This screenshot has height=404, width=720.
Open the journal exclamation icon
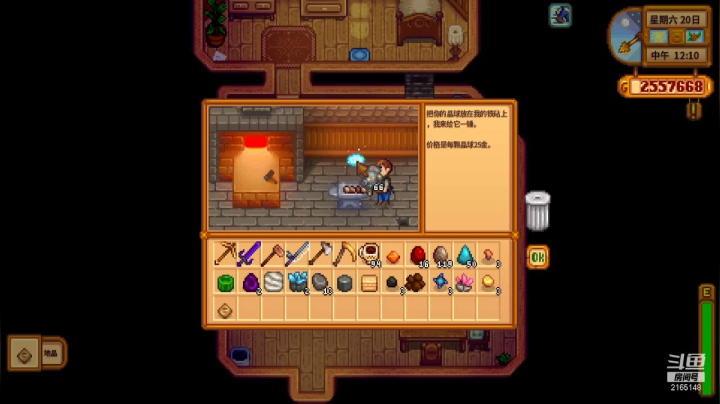pyautogui.click(x=694, y=109)
